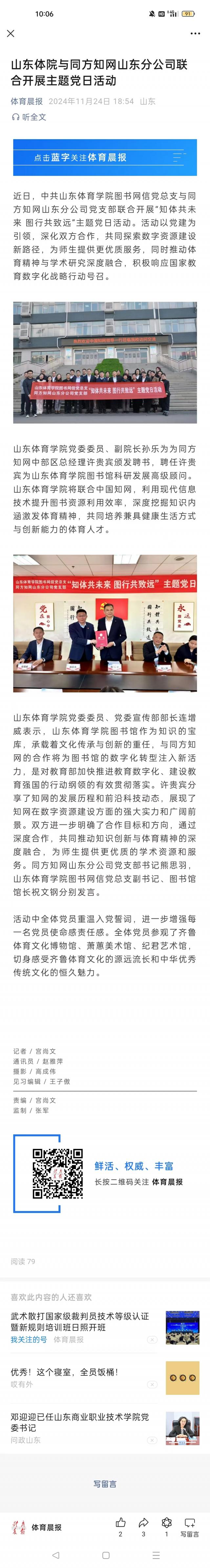View the certificate ceremony photo

[105, 623]
